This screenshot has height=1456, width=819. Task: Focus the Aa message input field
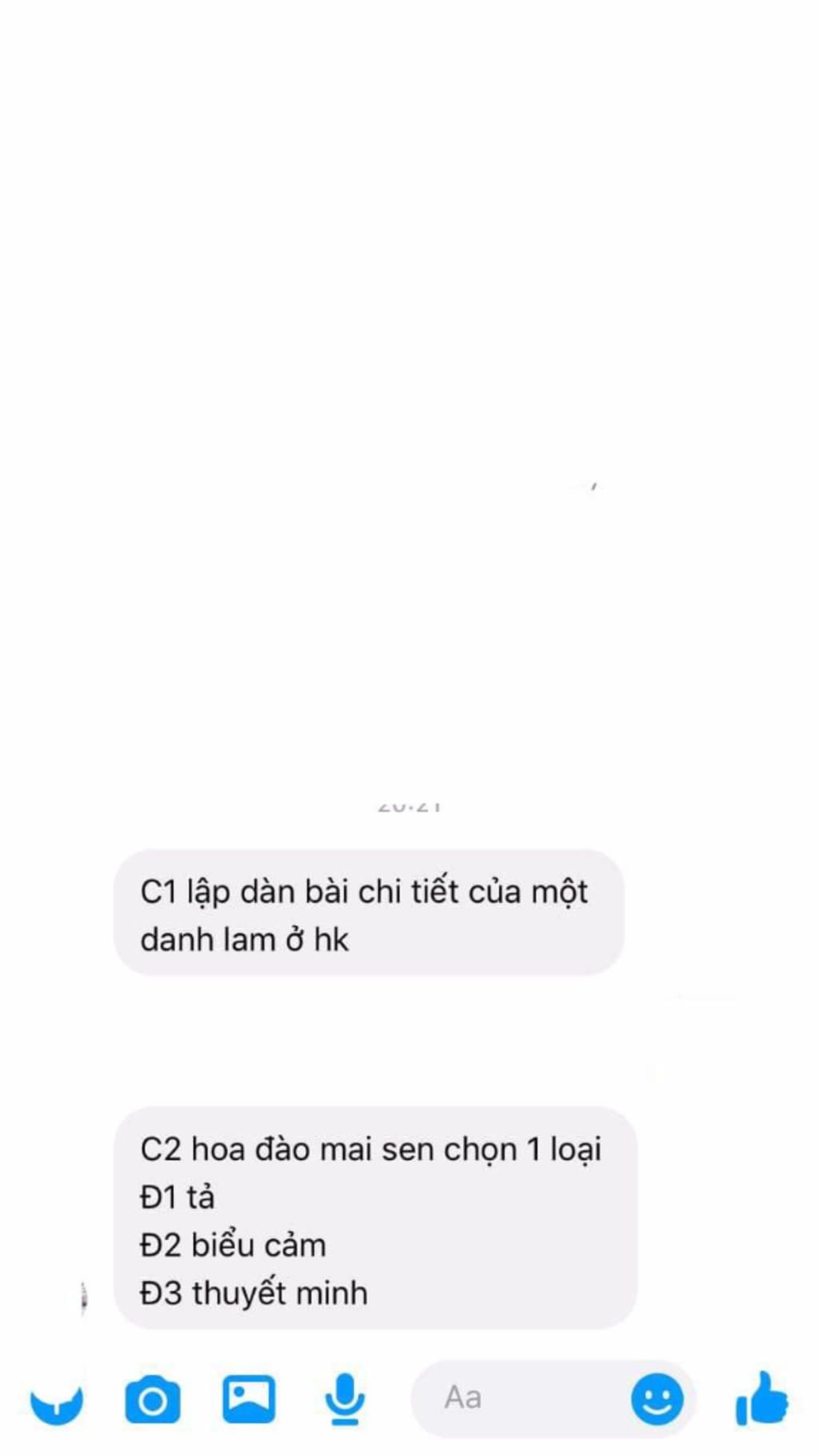[x=520, y=1398]
